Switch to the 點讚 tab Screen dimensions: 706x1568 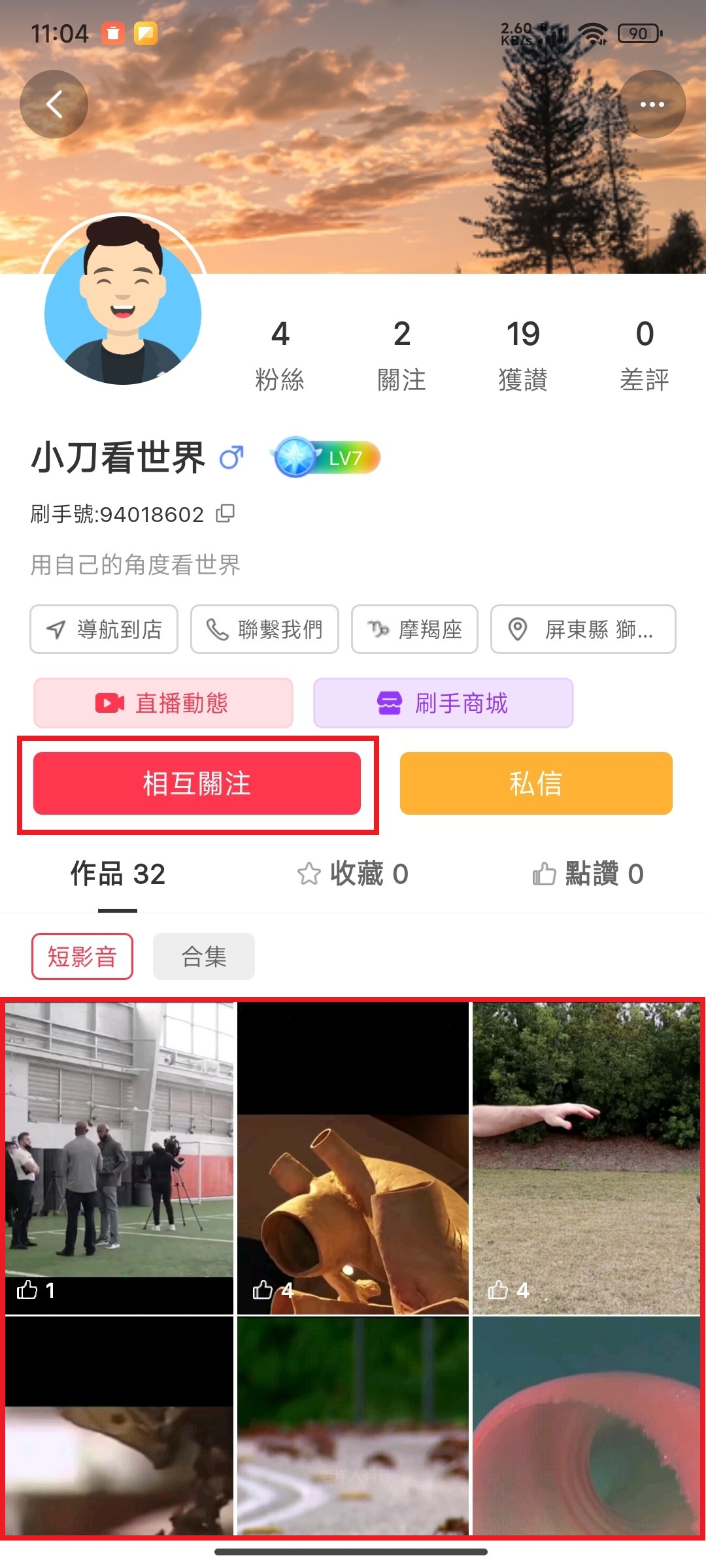588,874
